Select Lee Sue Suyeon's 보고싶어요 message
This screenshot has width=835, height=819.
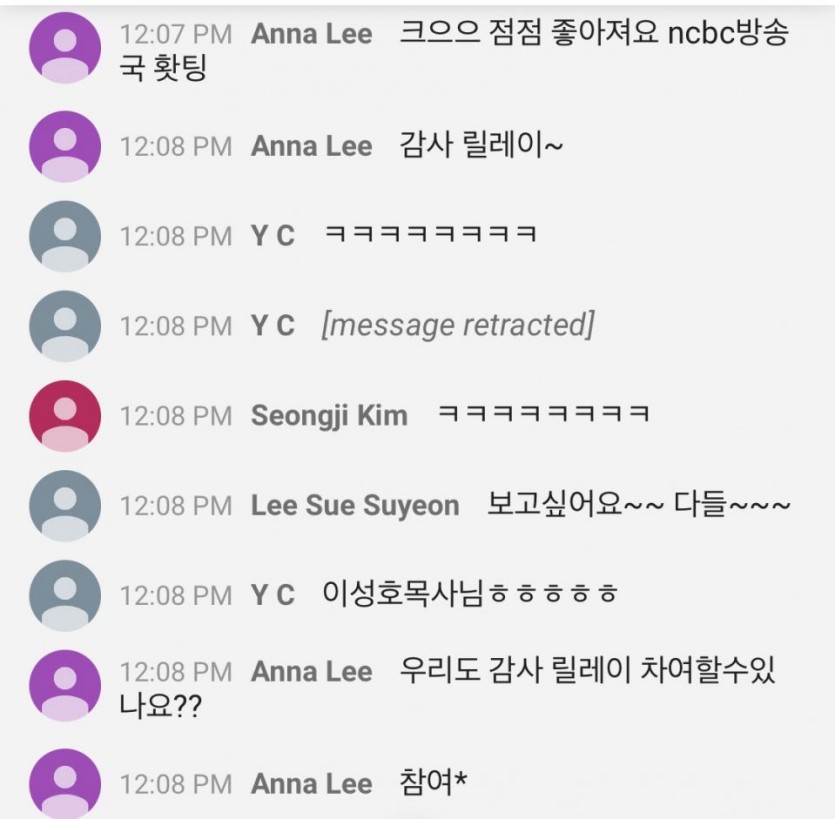click(x=639, y=505)
